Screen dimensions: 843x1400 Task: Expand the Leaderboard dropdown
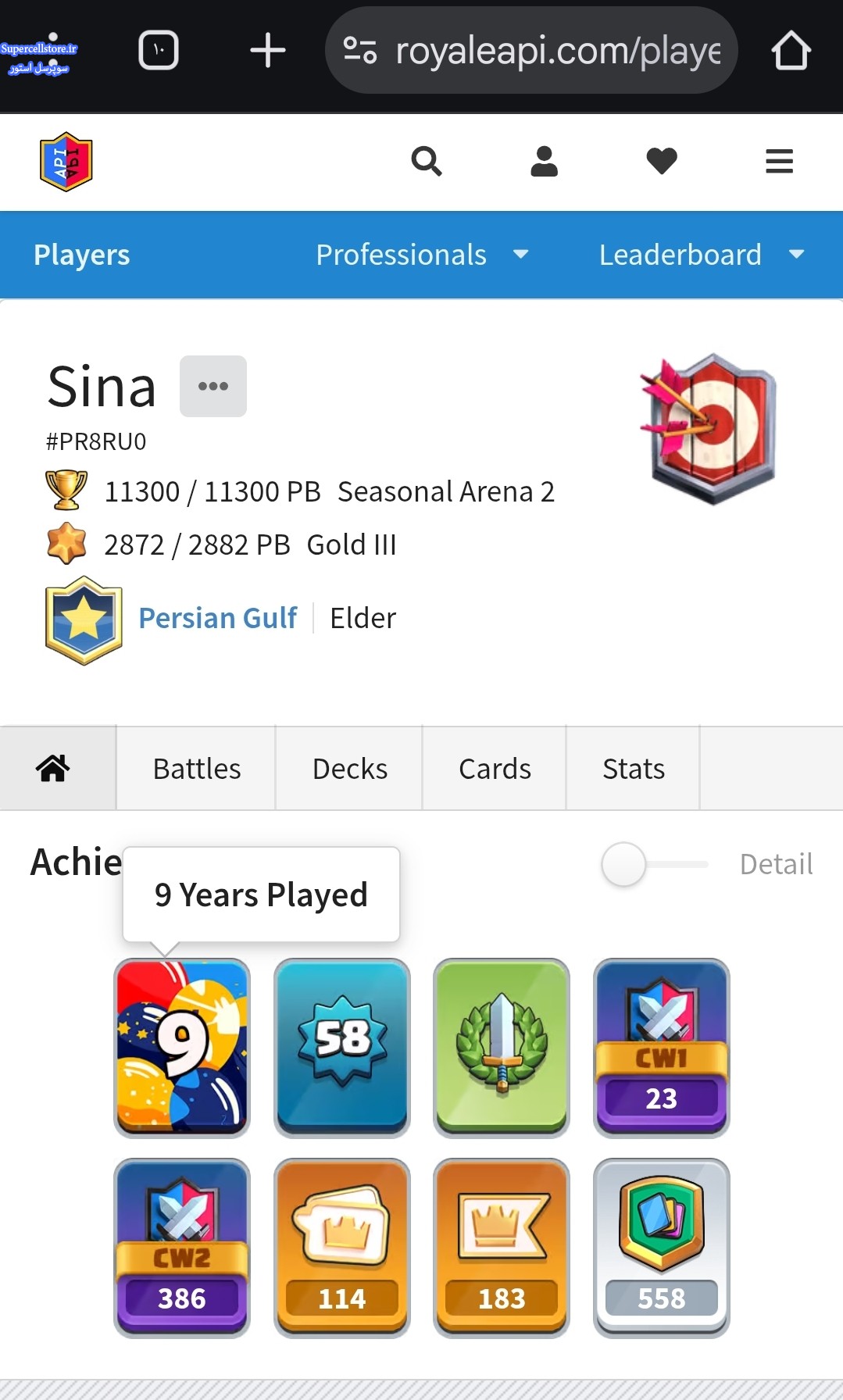click(702, 255)
